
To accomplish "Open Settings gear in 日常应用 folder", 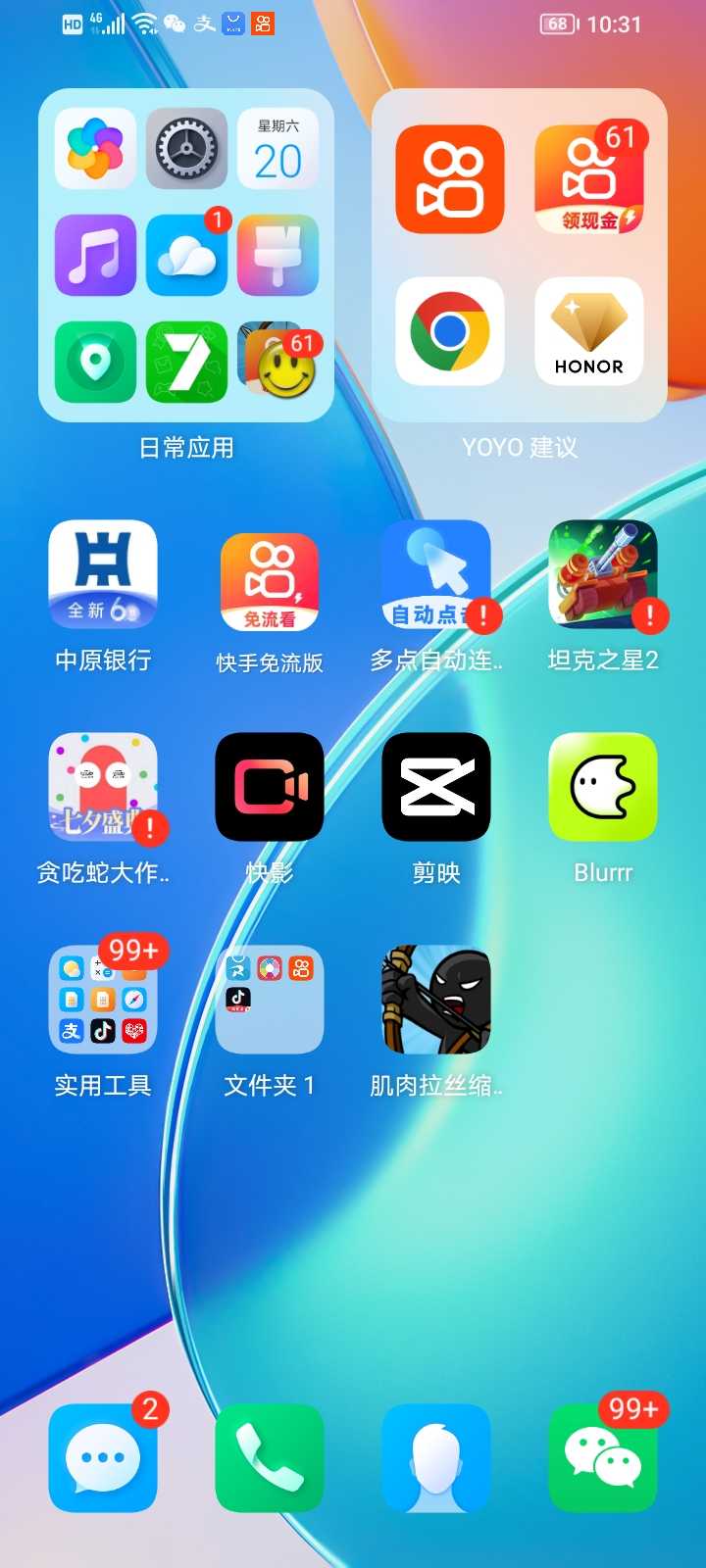I will pos(186,149).
